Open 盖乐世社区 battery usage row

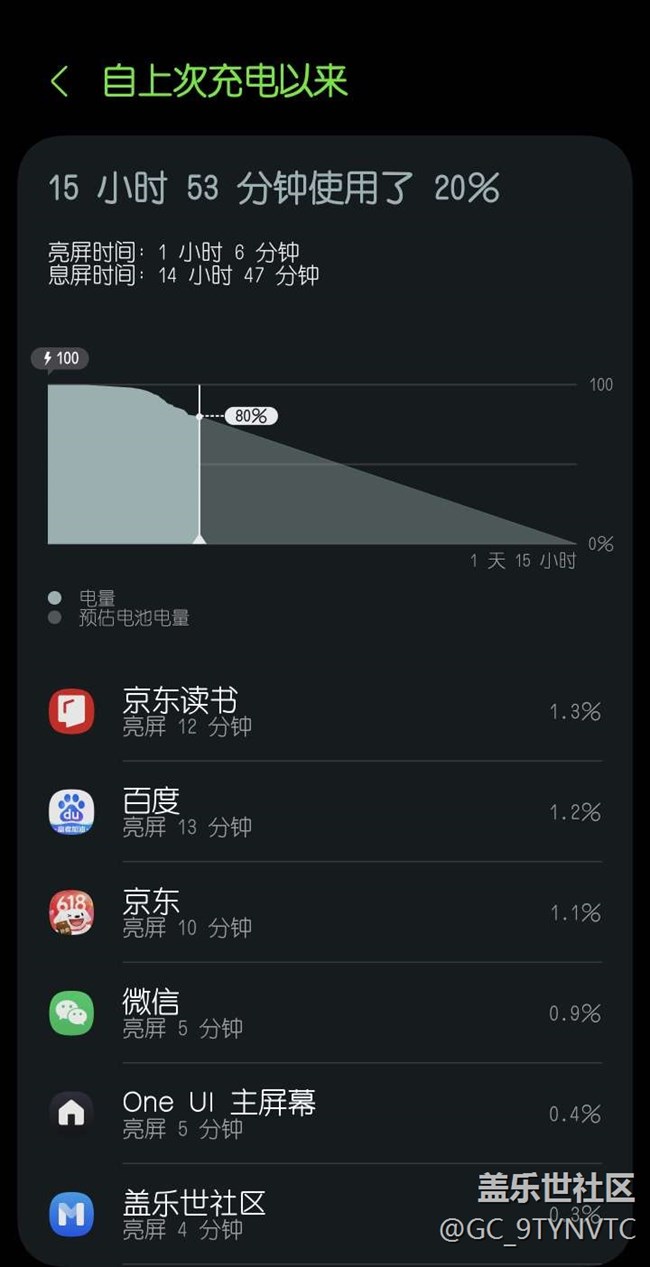pyautogui.click(x=325, y=1214)
